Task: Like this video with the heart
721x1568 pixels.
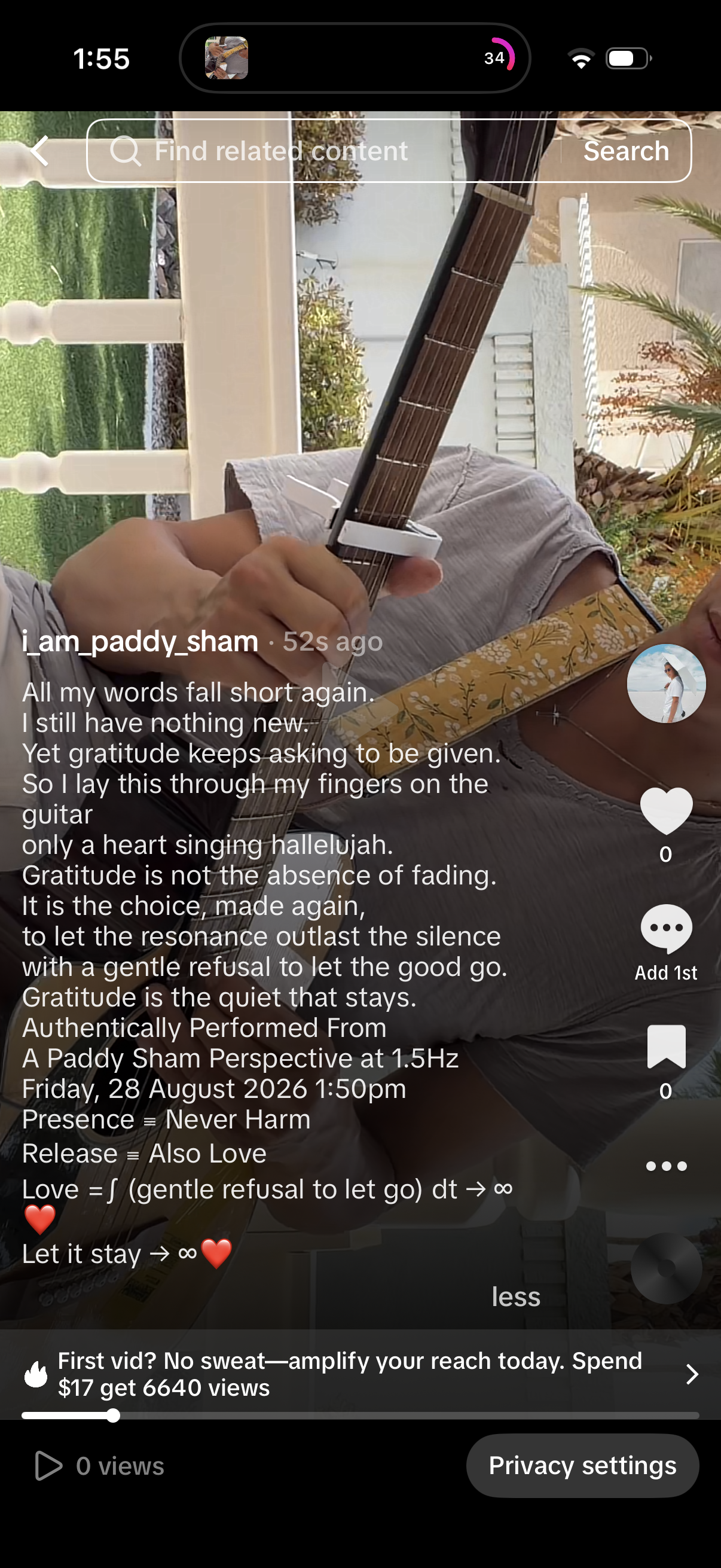Action: coord(666,812)
